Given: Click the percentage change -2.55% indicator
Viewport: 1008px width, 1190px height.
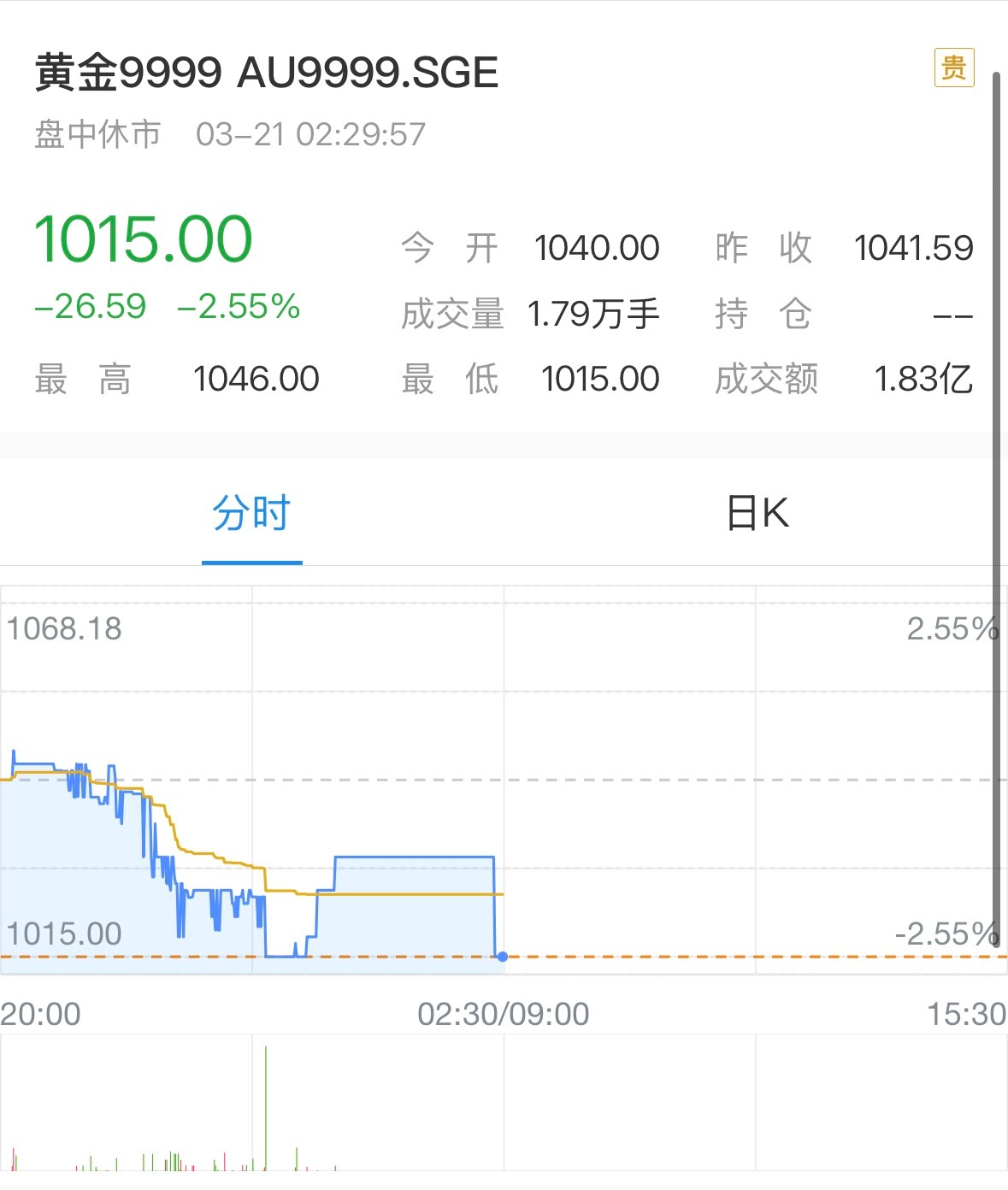Looking at the screenshot, I should coord(238,308).
